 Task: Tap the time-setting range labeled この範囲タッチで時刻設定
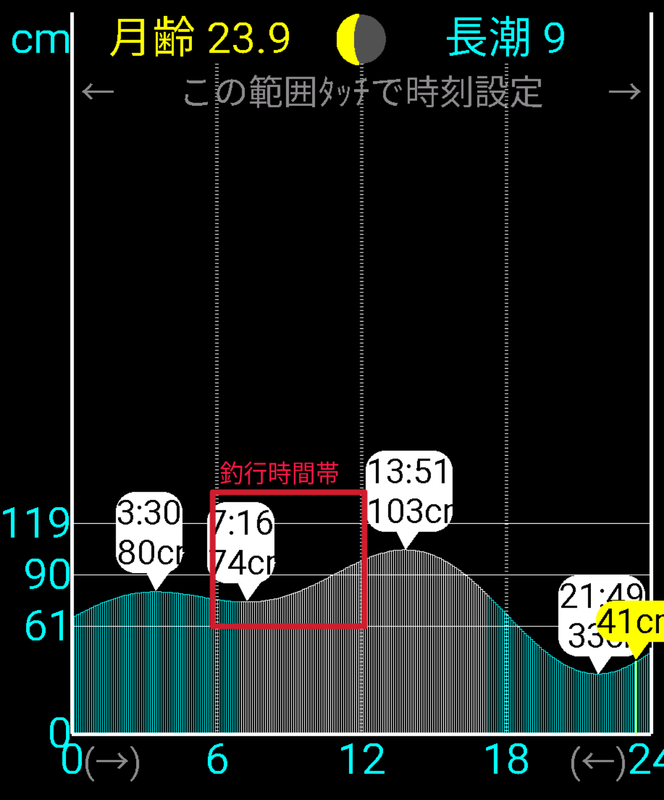[x=362, y=92]
